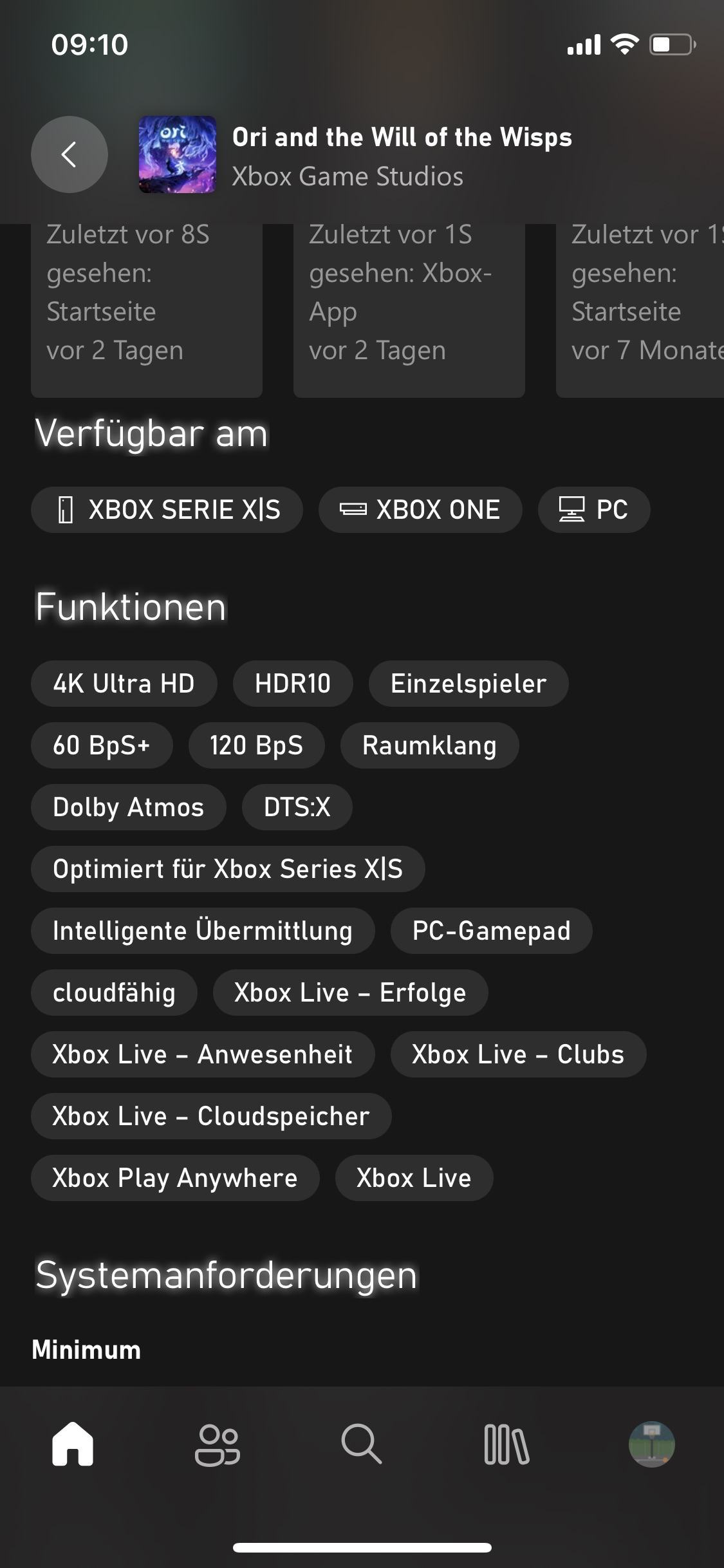Tap the 4K Ultra HD chip
Image resolution: width=724 pixels, height=1568 pixels.
124,684
